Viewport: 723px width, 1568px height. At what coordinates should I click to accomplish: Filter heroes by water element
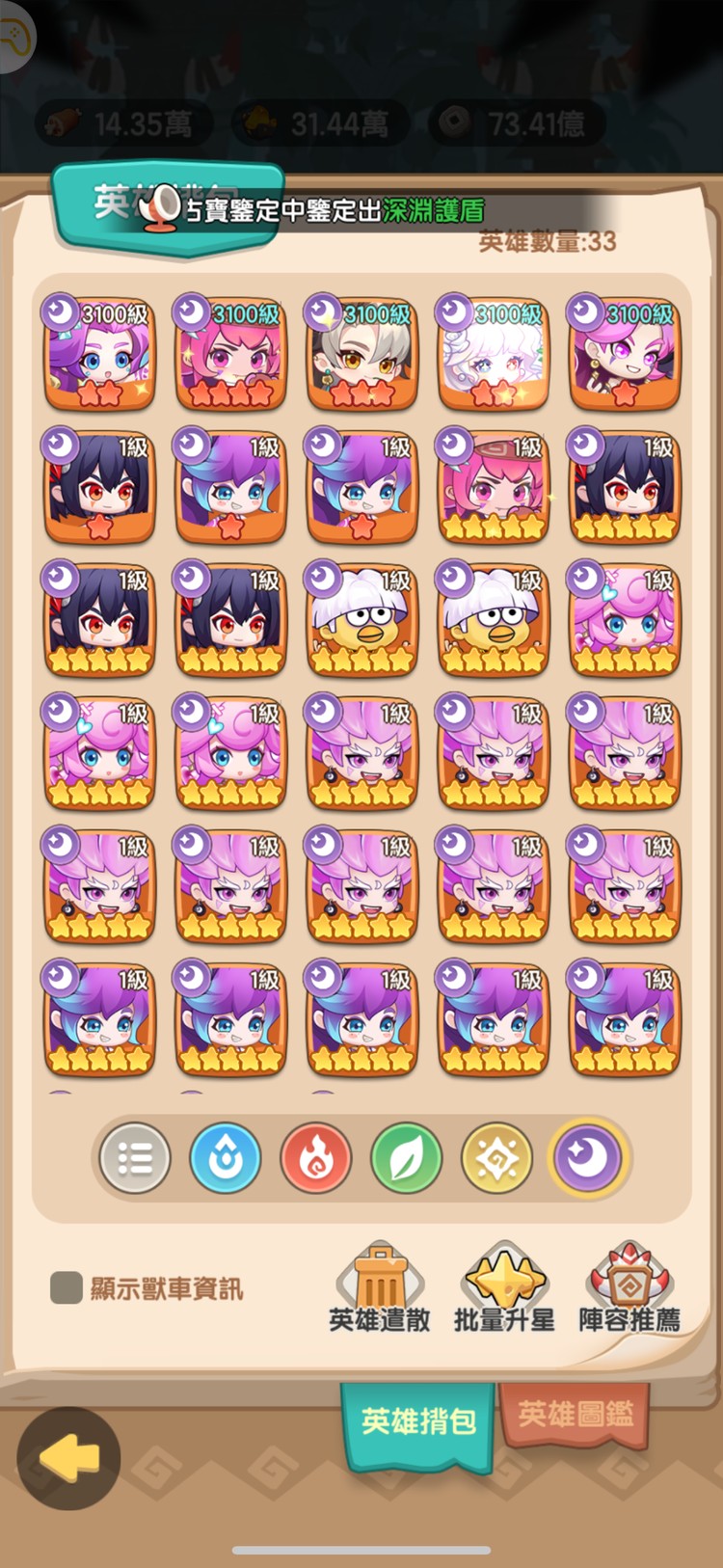pos(226,1158)
